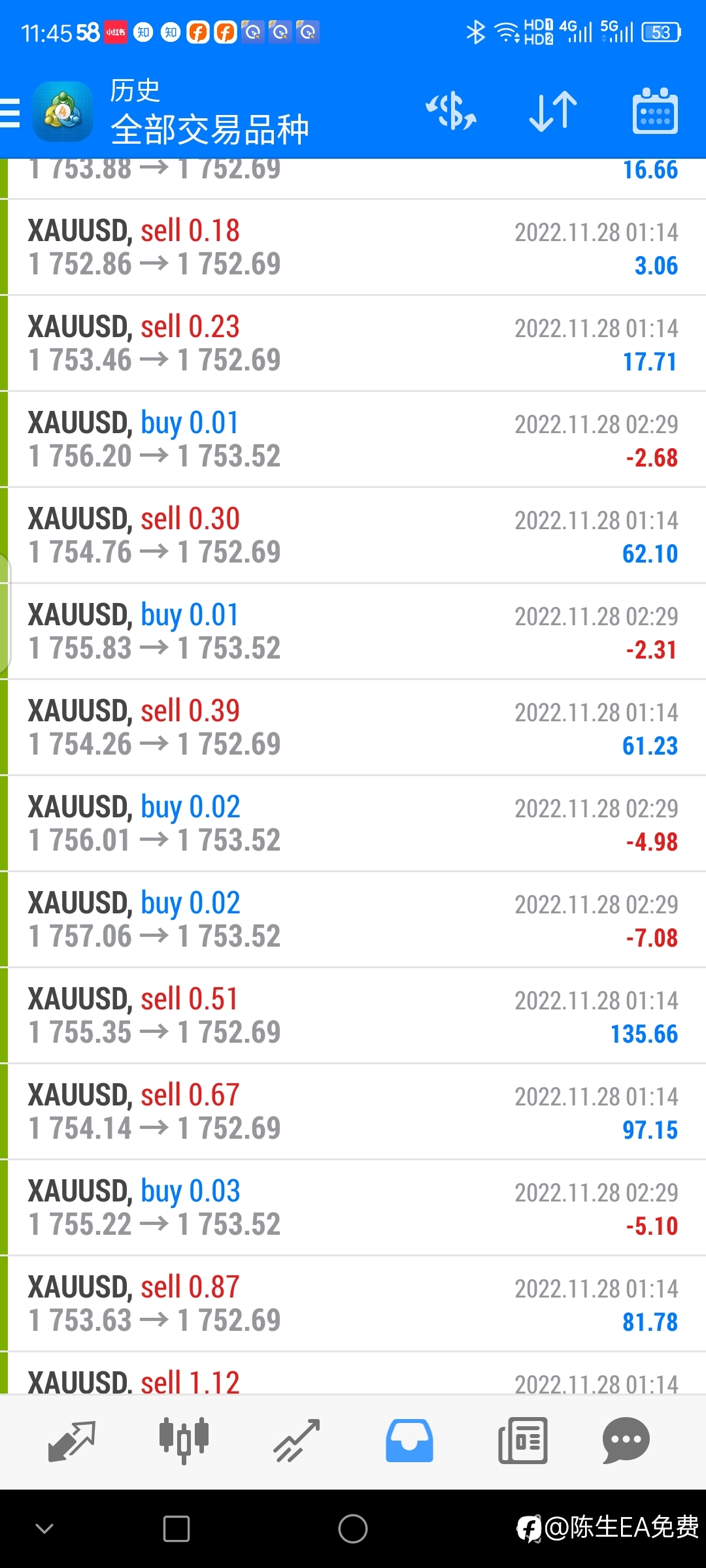This screenshot has height=1568, width=706.
Task: Open the sell 0.18 trade at 1 752.86
Action: coord(353,248)
